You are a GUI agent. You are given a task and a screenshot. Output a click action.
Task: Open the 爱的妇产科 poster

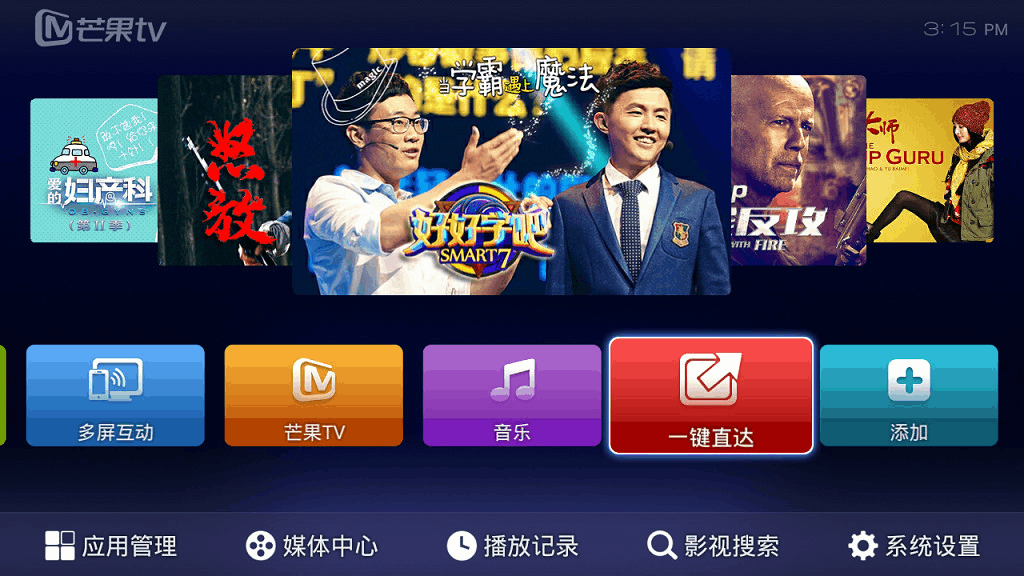click(x=93, y=170)
